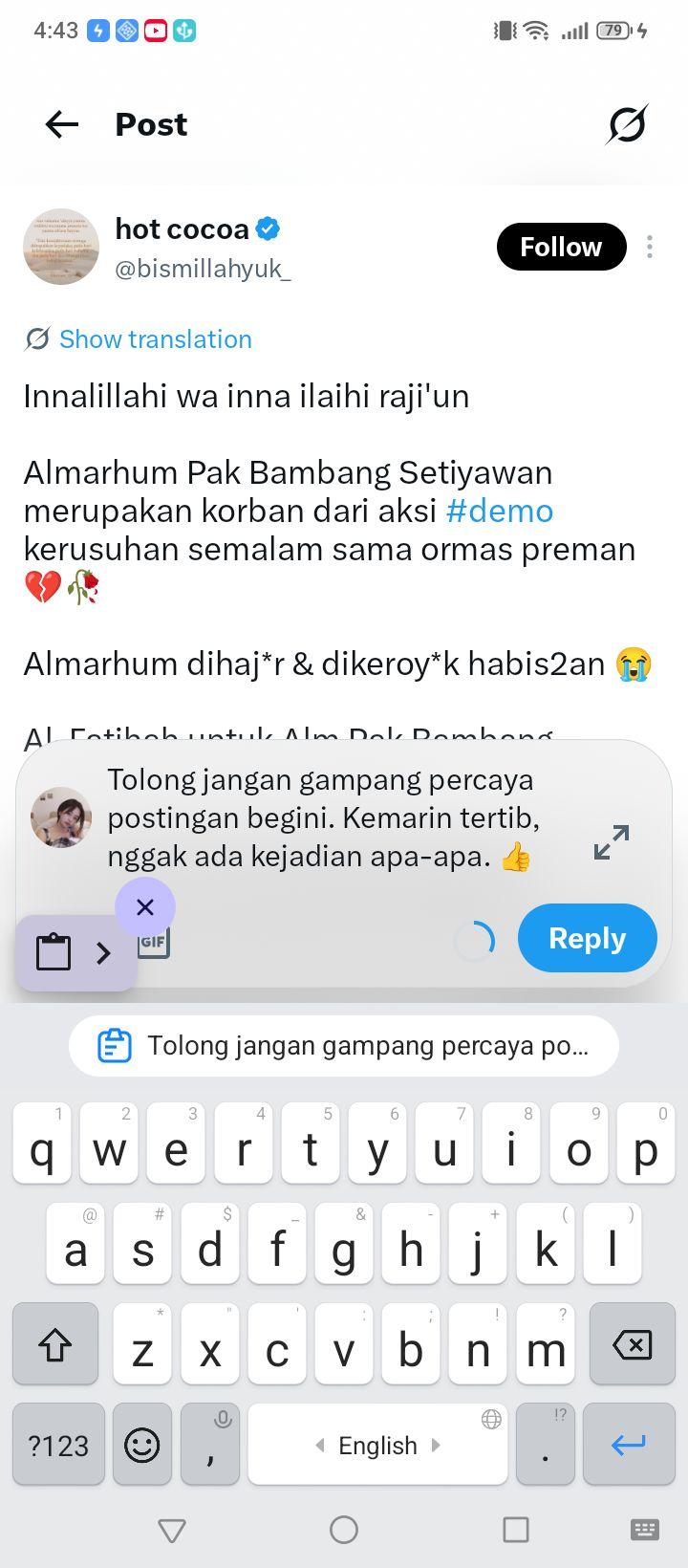This screenshot has height=1568, width=688.
Task: Dismiss the floating clipboard popup
Action: [x=145, y=906]
